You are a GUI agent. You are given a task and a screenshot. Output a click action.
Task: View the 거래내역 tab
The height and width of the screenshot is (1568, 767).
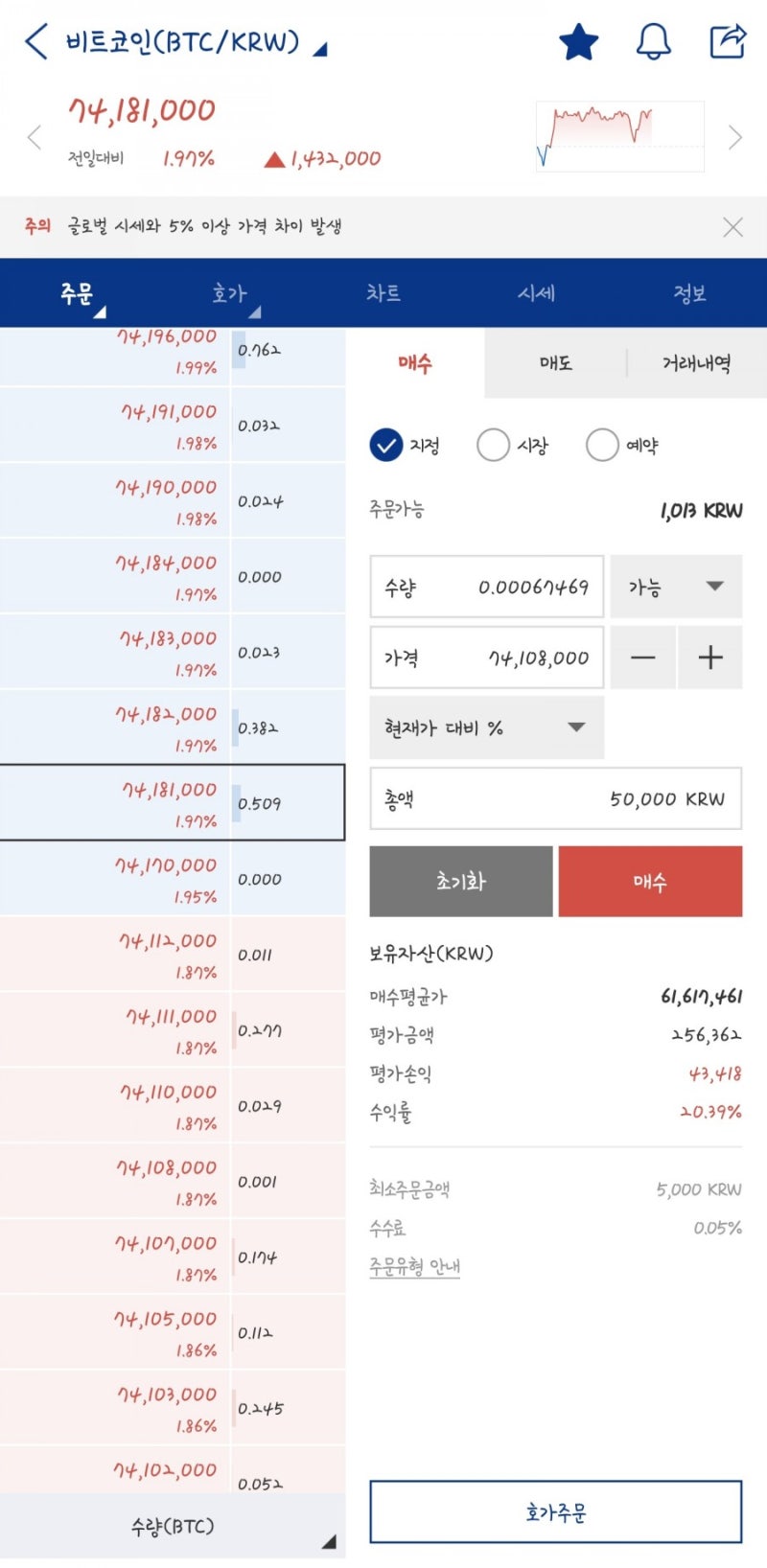[696, 363]
